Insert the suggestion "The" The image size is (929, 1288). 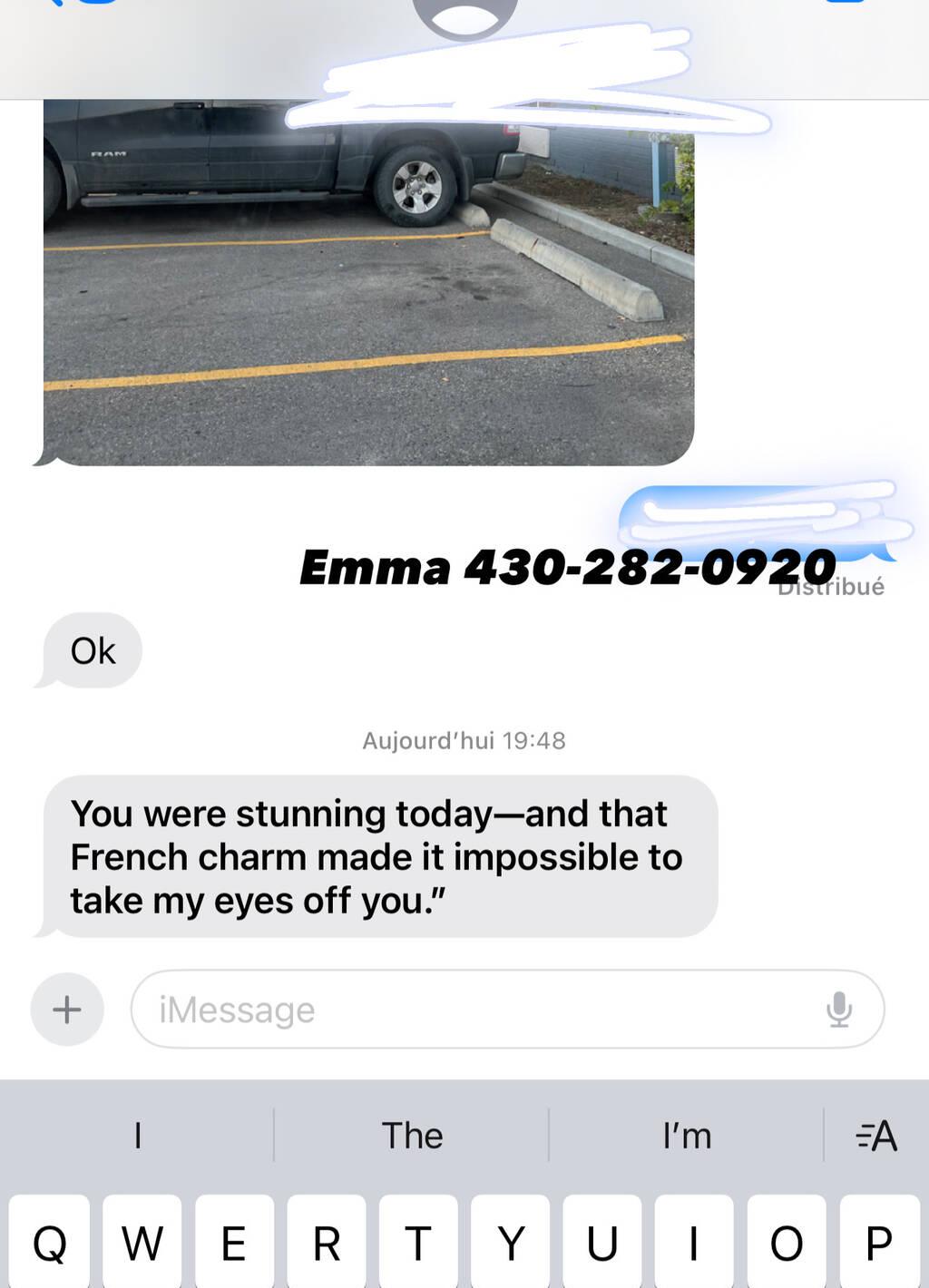pos(412,1136)
